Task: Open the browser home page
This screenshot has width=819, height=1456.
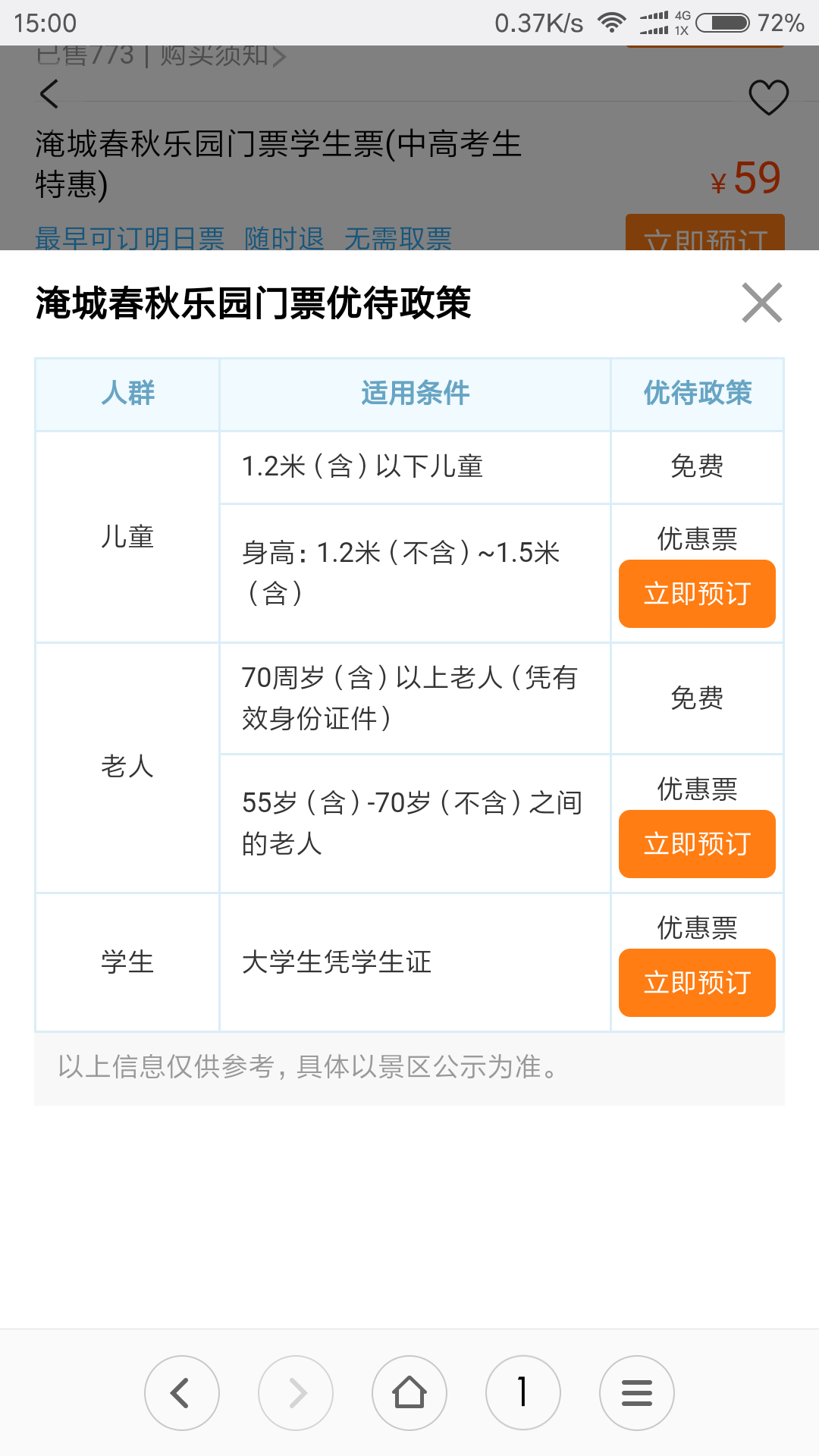Action: (409, 1393)
